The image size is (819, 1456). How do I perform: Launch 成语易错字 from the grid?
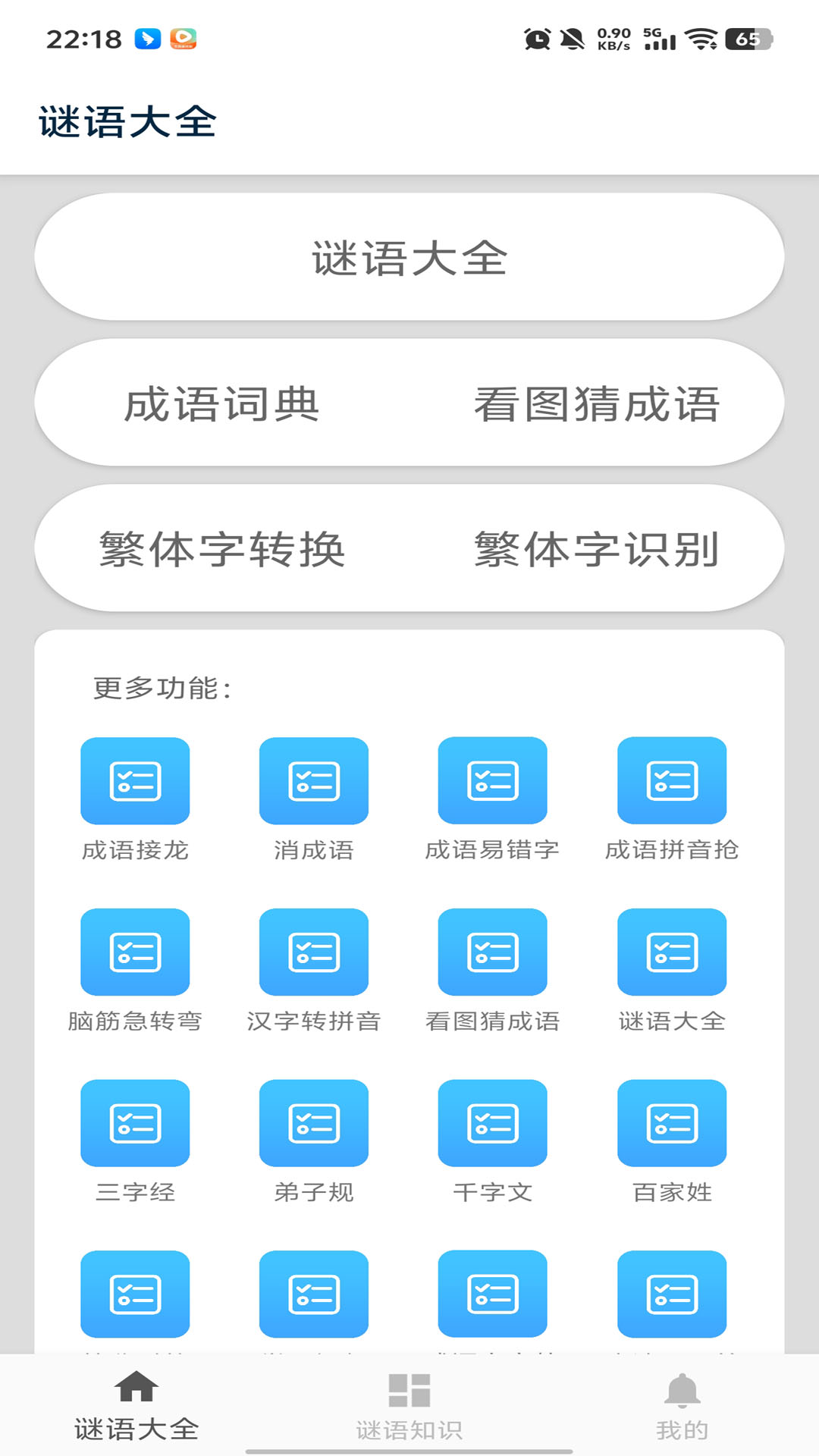(492, 780)
